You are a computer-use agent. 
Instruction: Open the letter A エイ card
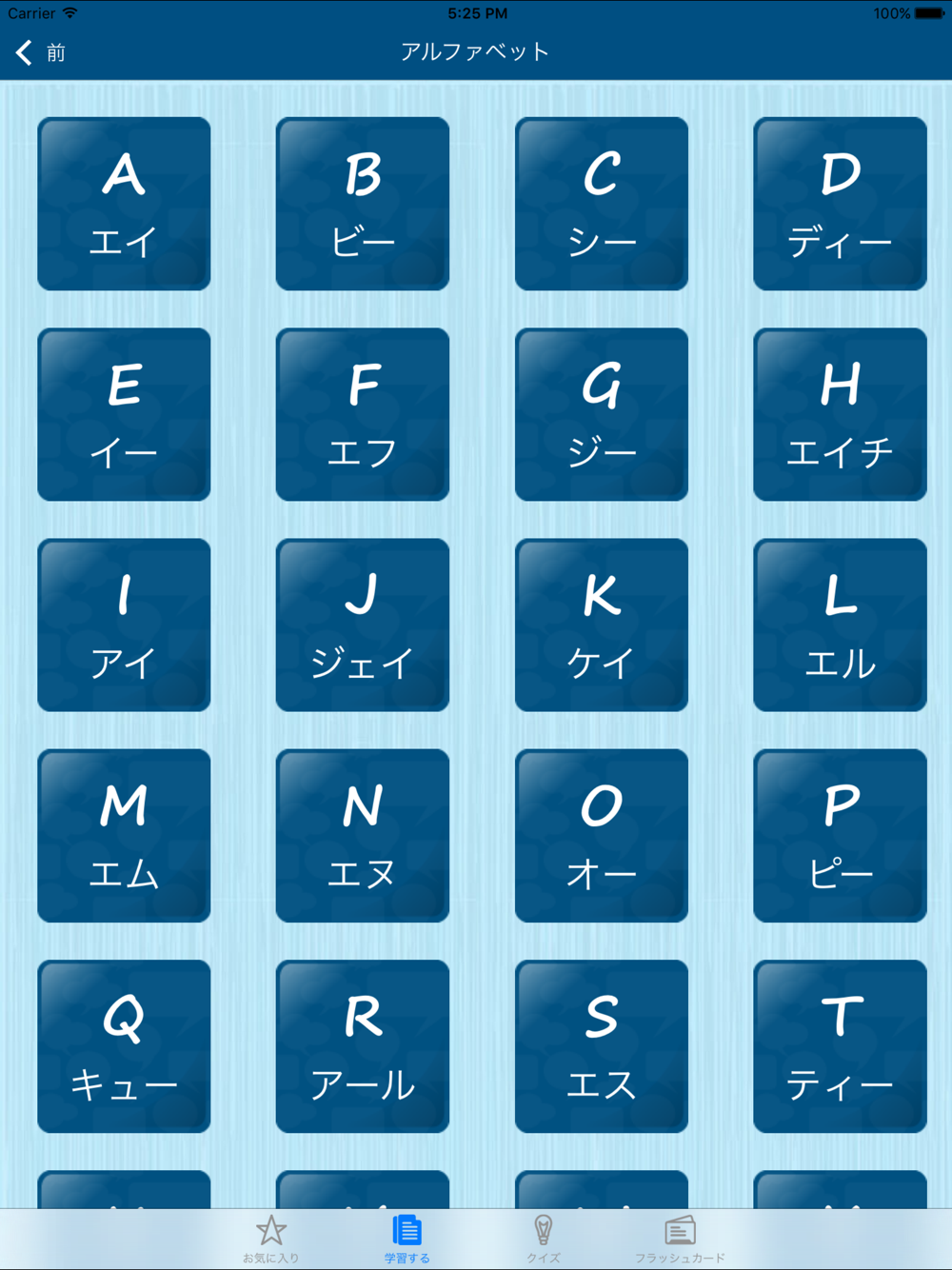pos(124,204)
